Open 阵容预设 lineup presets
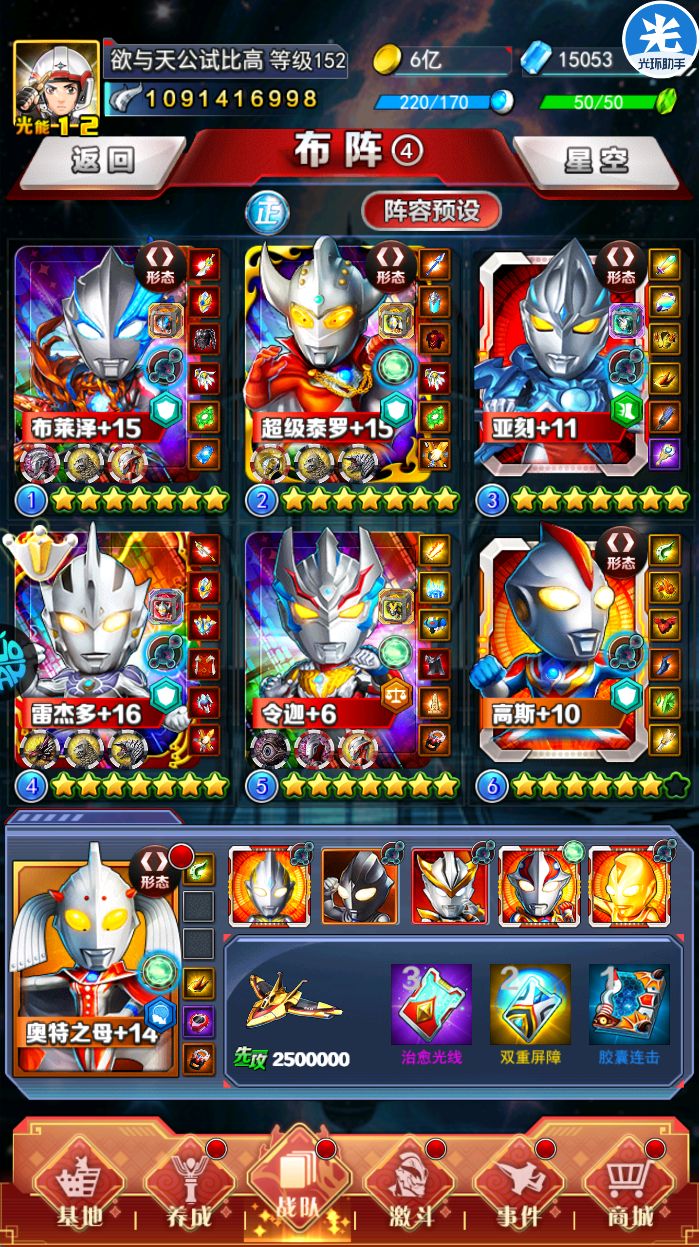This screenshot has width=699, height=1247. pyautogui.click(x=431, y=210)
